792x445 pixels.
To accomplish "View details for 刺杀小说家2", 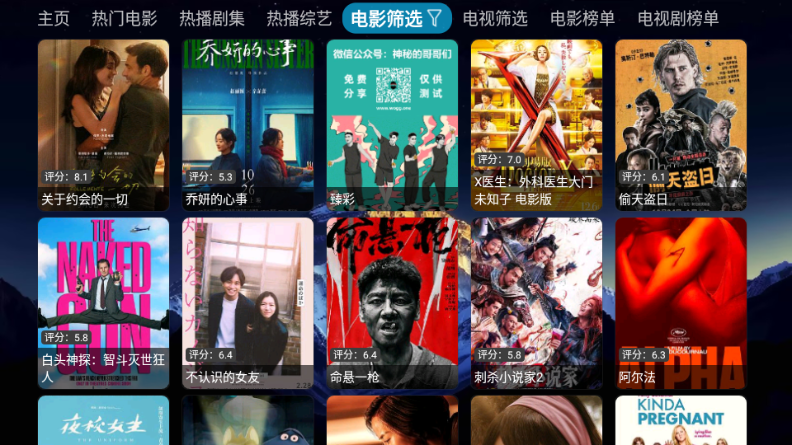I will point(536,303).
